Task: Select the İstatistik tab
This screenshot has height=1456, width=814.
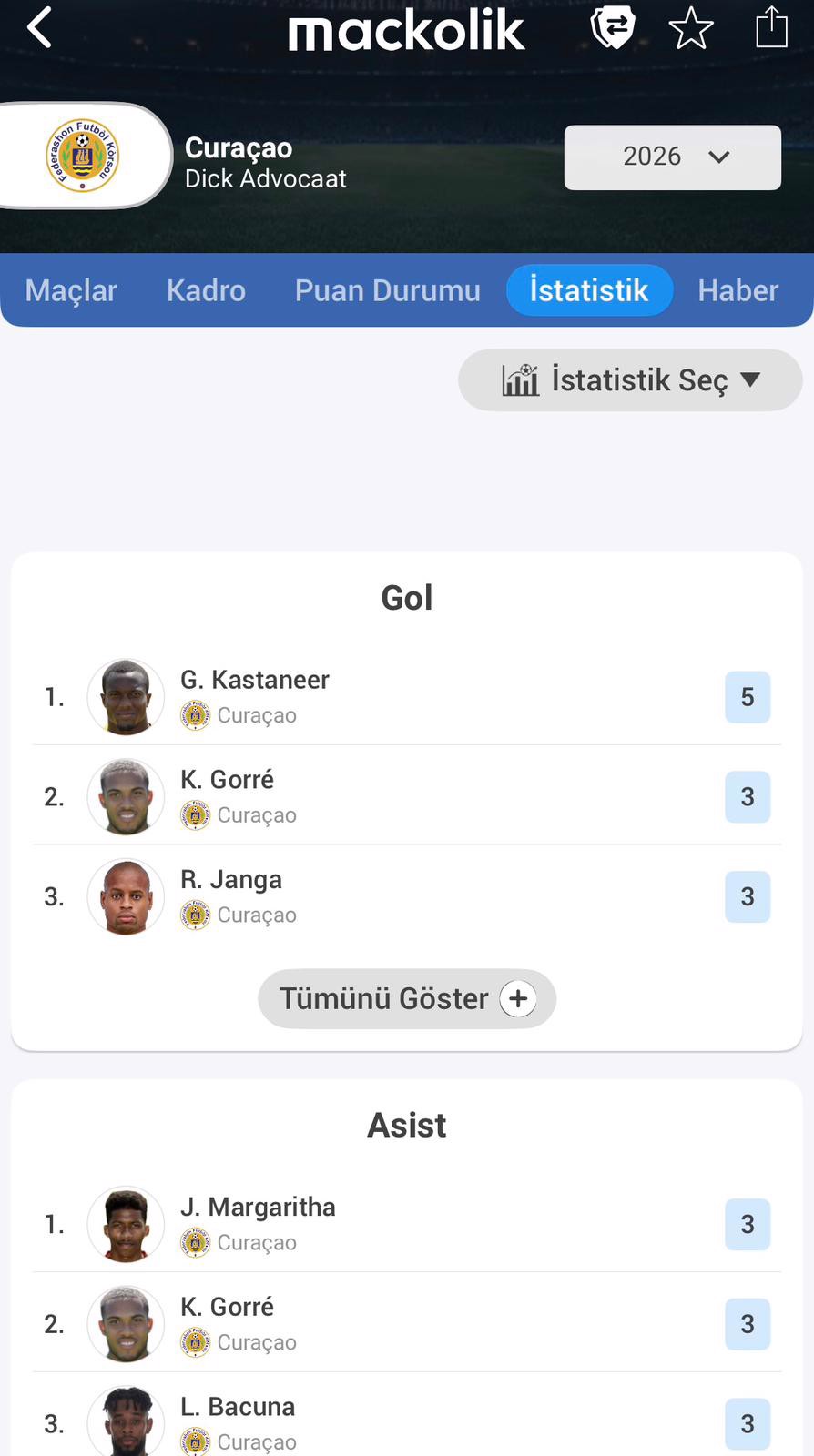Action: [x=589, y=290]
